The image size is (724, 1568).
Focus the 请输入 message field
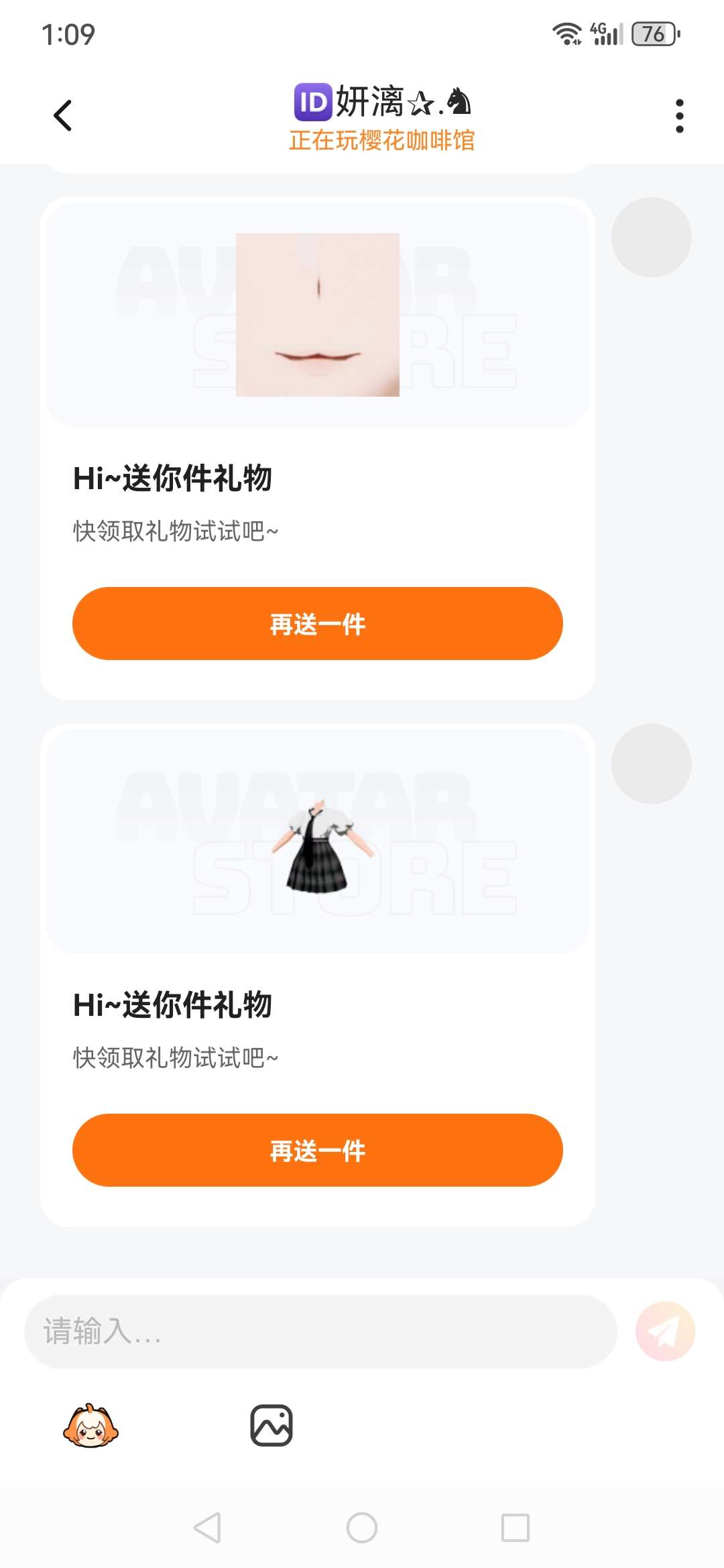[x=320, y=1331]
